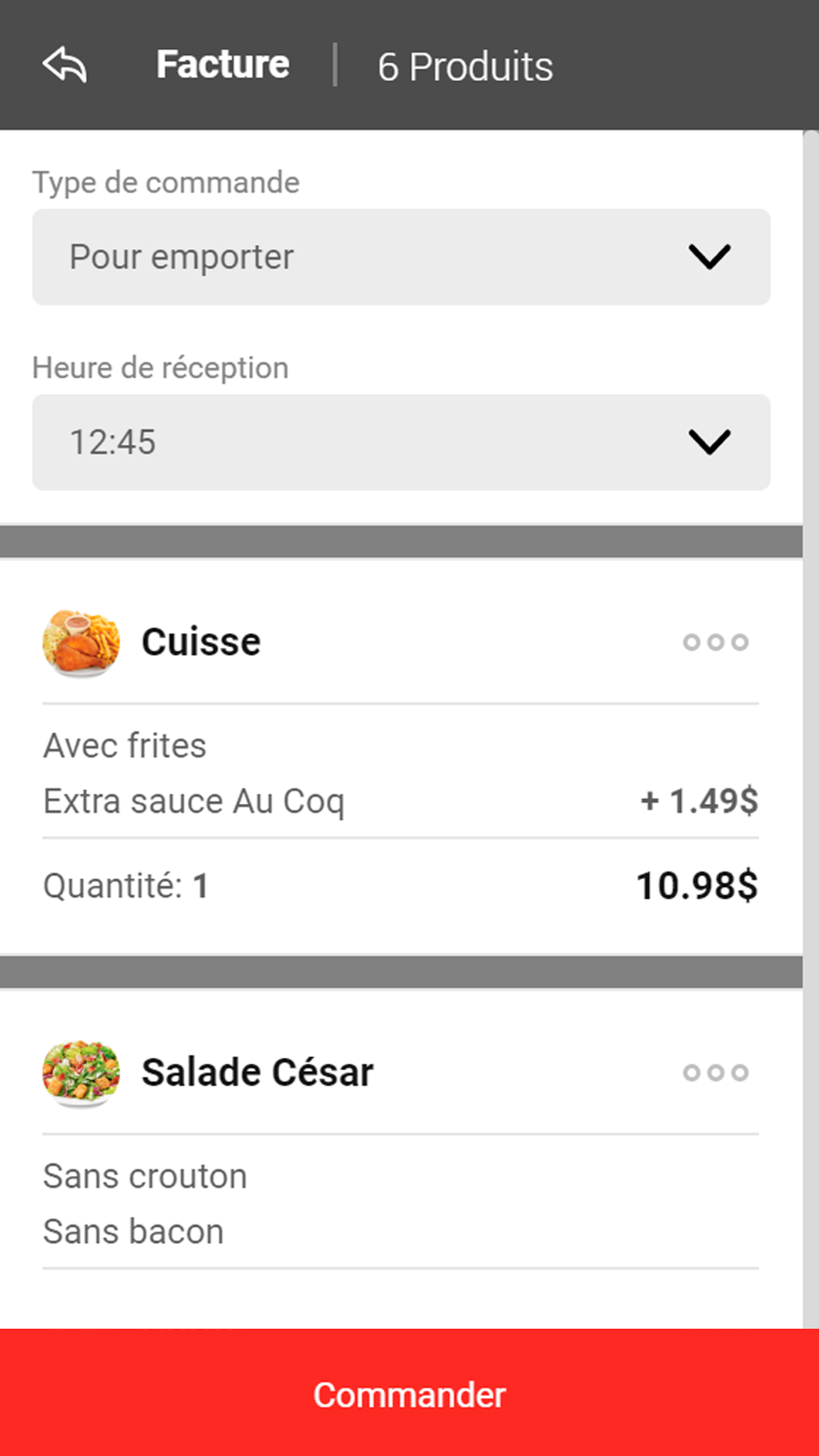Open options menu for Cuisse

716,642
